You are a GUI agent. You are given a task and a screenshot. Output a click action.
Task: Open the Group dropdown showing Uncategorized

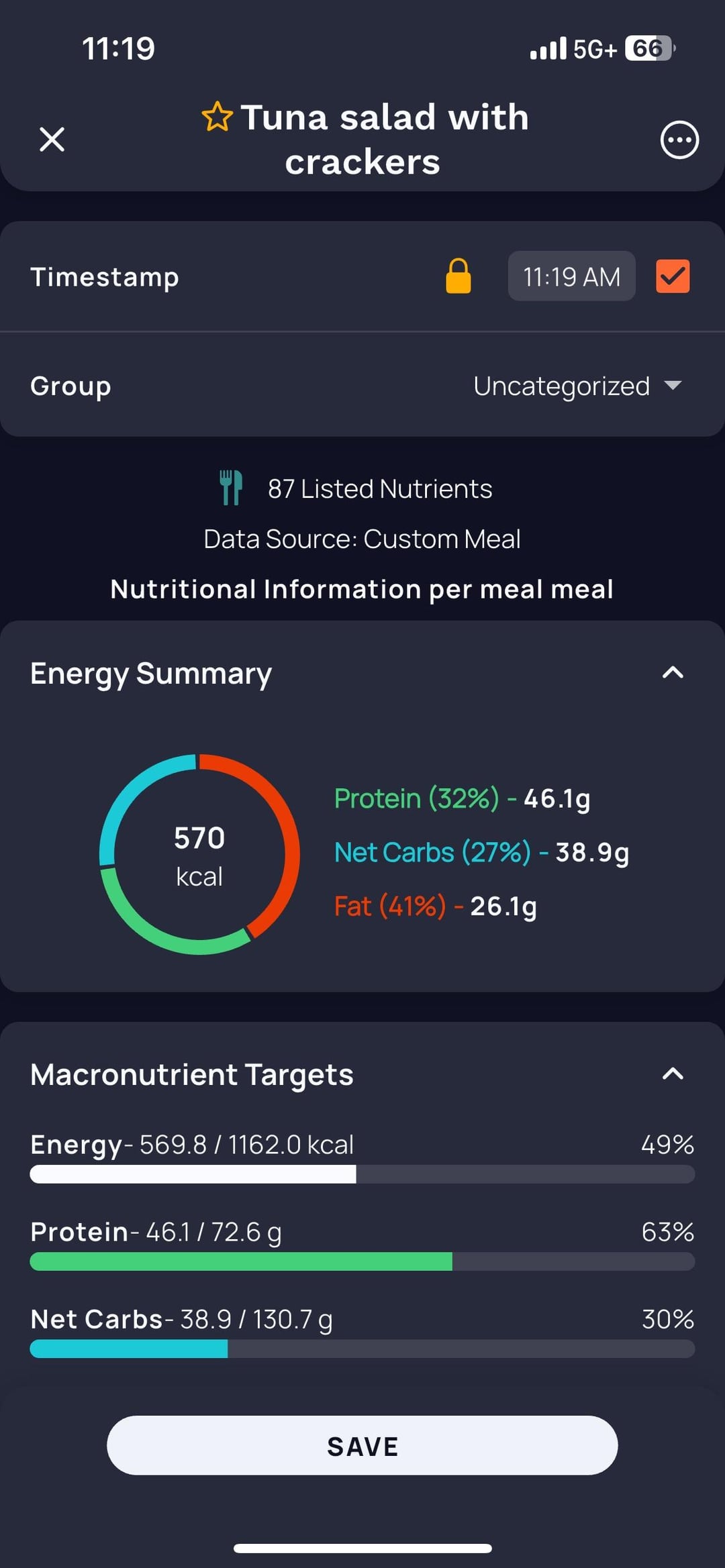577,386
